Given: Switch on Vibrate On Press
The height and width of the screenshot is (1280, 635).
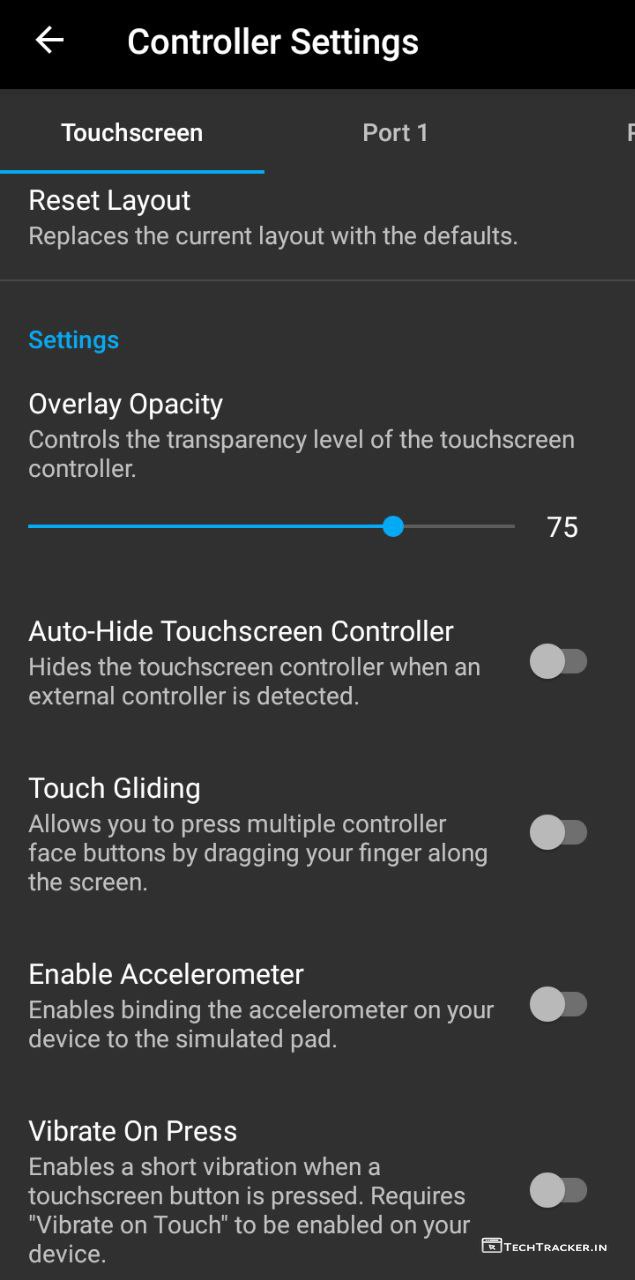Looking at the screenshot, I should pos(558,1190).
